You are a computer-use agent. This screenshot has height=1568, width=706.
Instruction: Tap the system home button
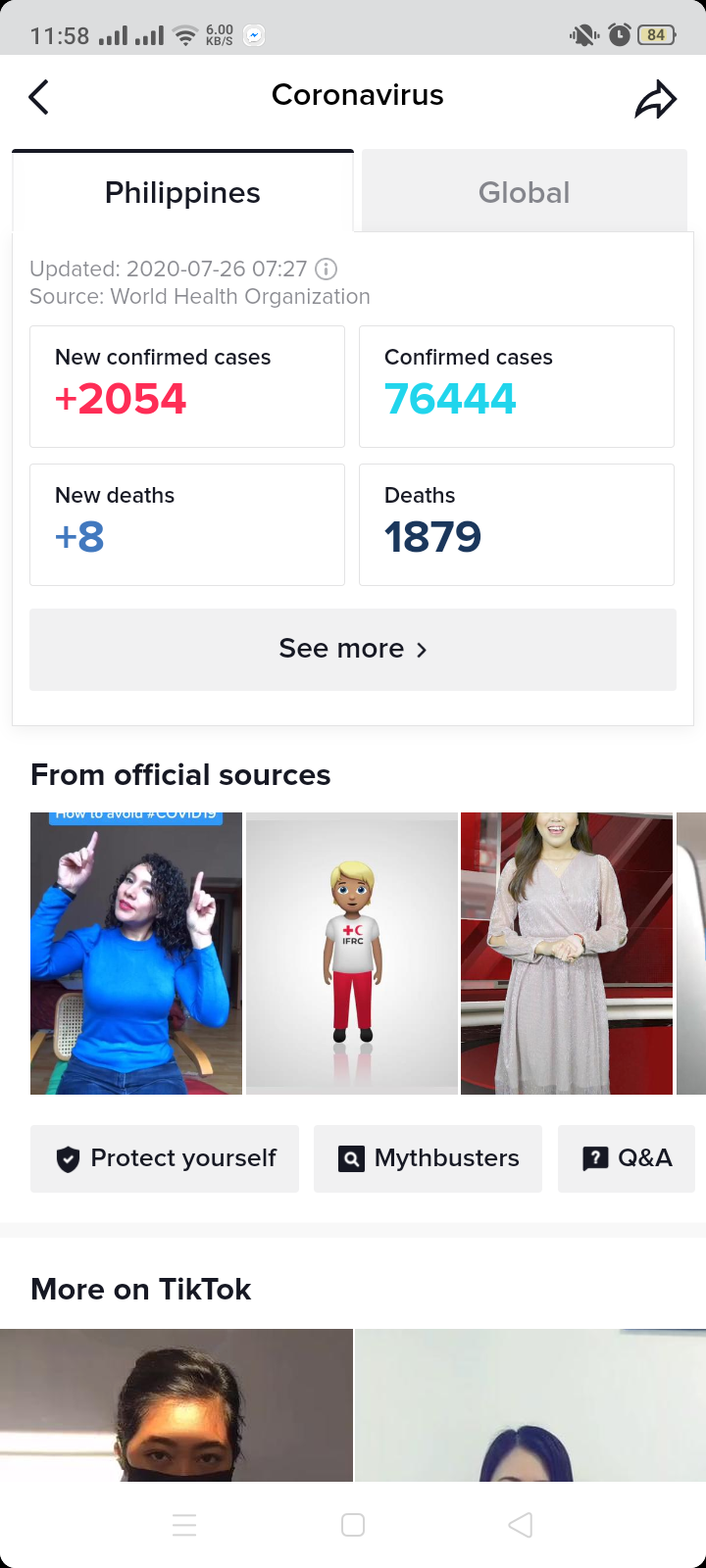353,1525
